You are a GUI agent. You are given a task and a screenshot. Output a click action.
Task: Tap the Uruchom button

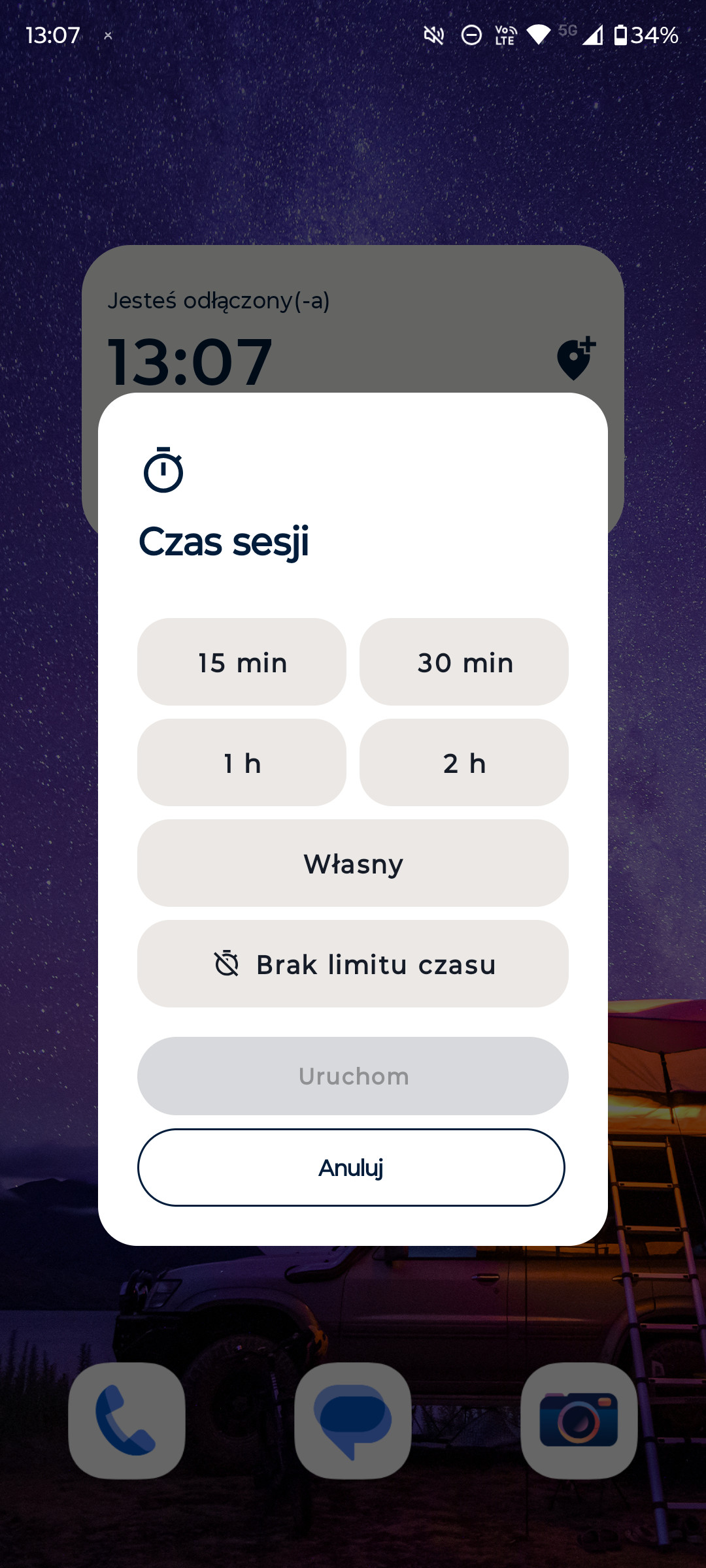[x=353, y=1076]
